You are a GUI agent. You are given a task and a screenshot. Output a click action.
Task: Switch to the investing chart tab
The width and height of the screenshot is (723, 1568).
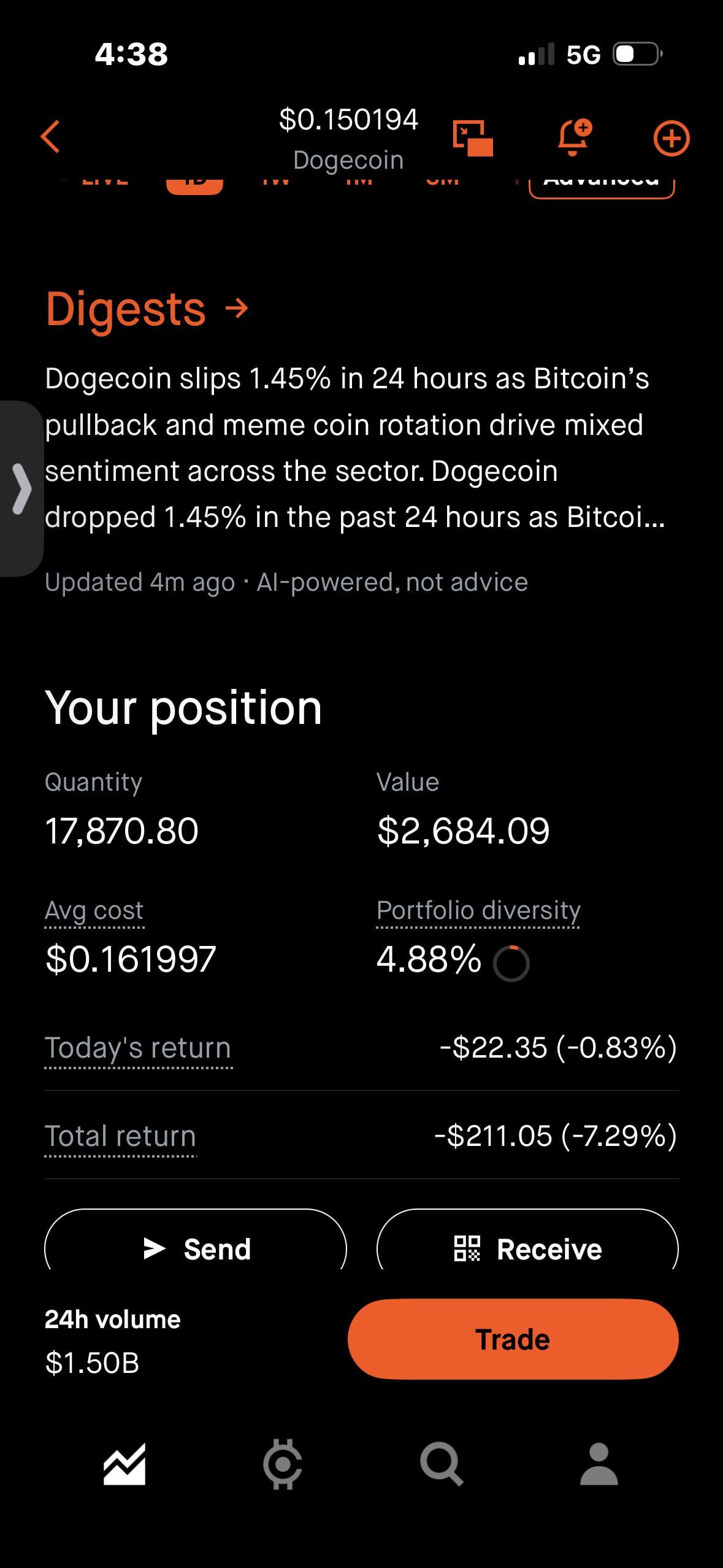pyautogui.click(x=124, y=1464)
